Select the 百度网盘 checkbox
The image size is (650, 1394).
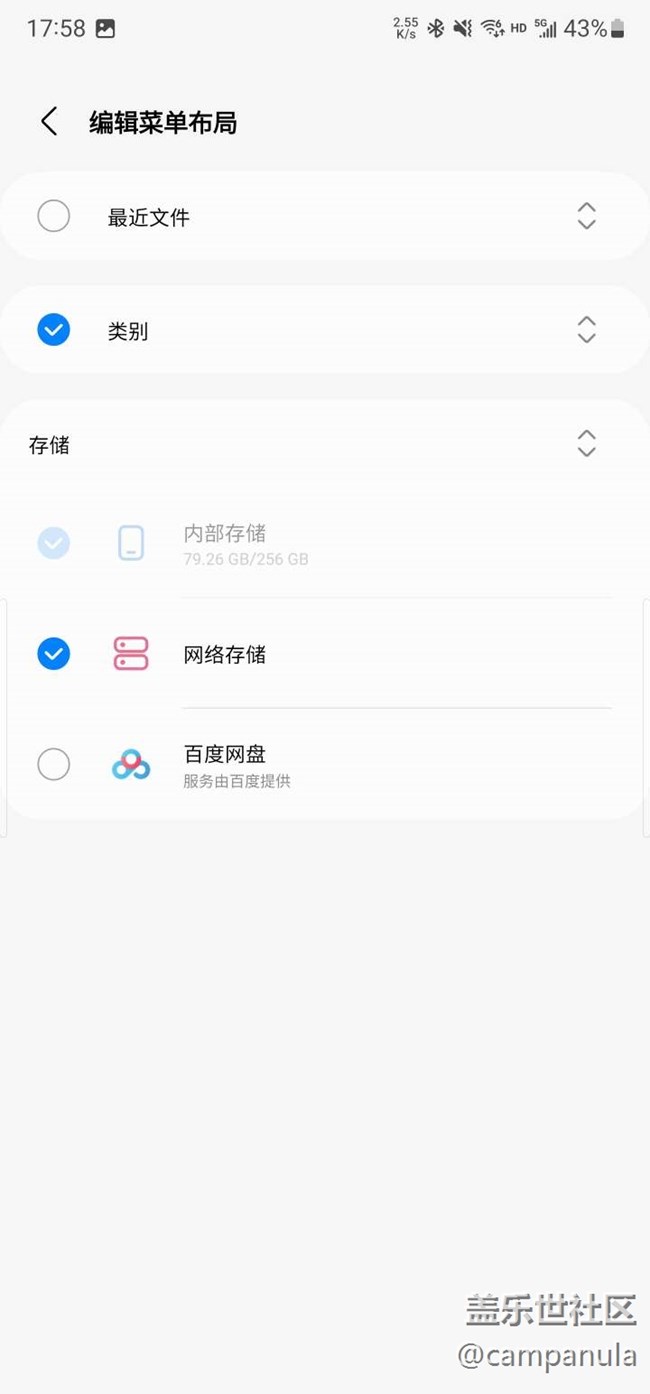pyautogui.click(x=54, y=765)
